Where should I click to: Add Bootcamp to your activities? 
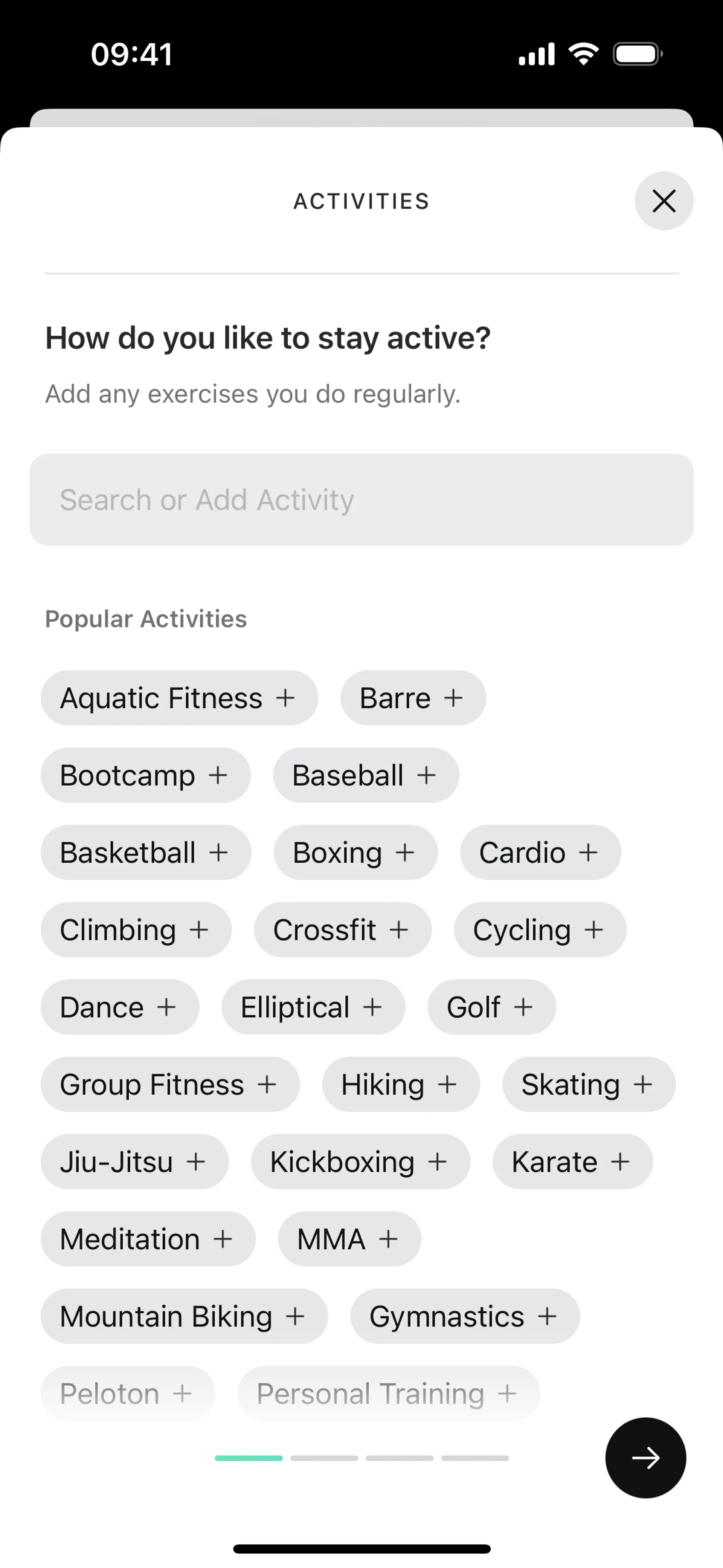pos(145,775)
